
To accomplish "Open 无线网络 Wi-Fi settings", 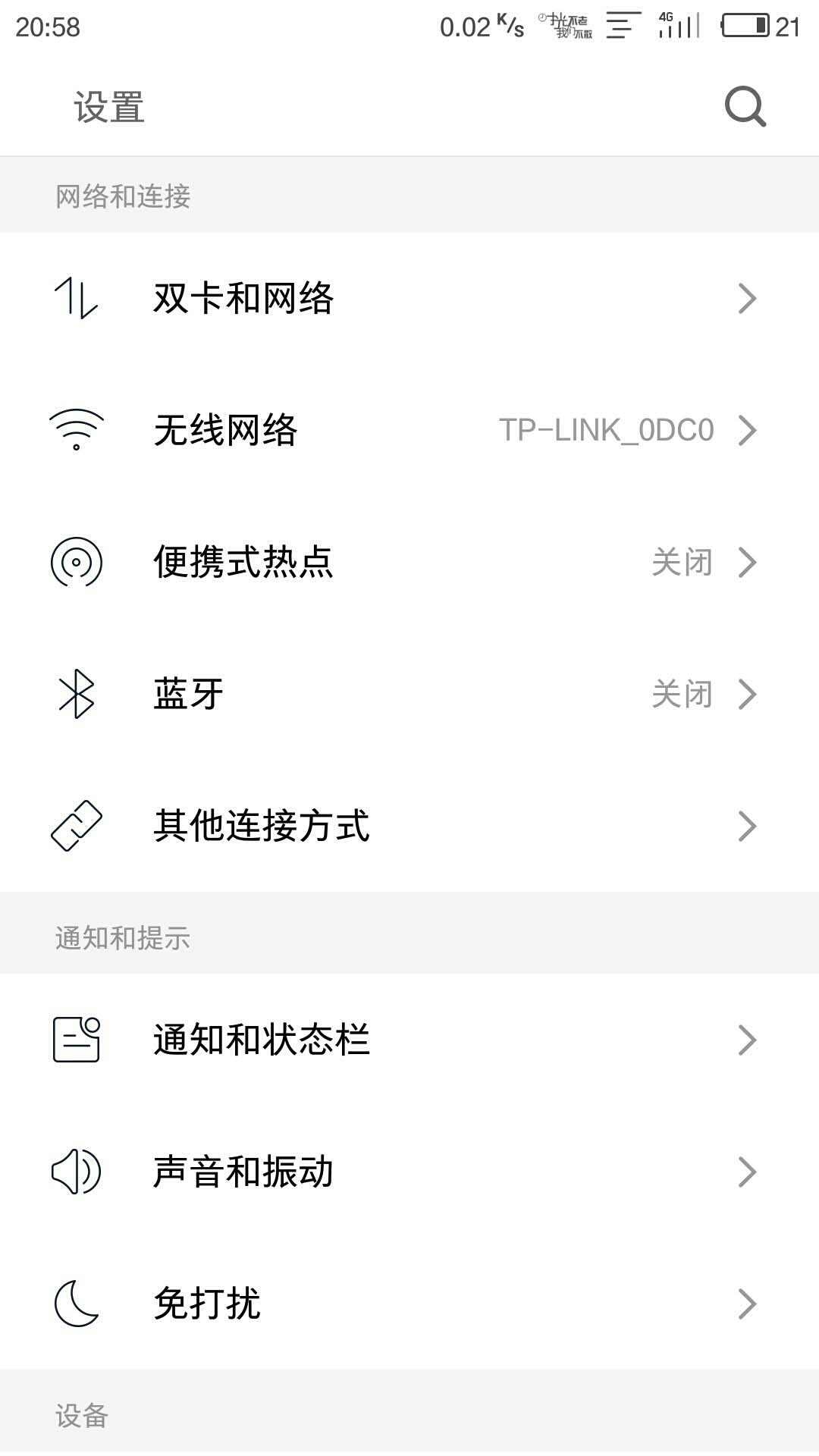I will 409,430.
